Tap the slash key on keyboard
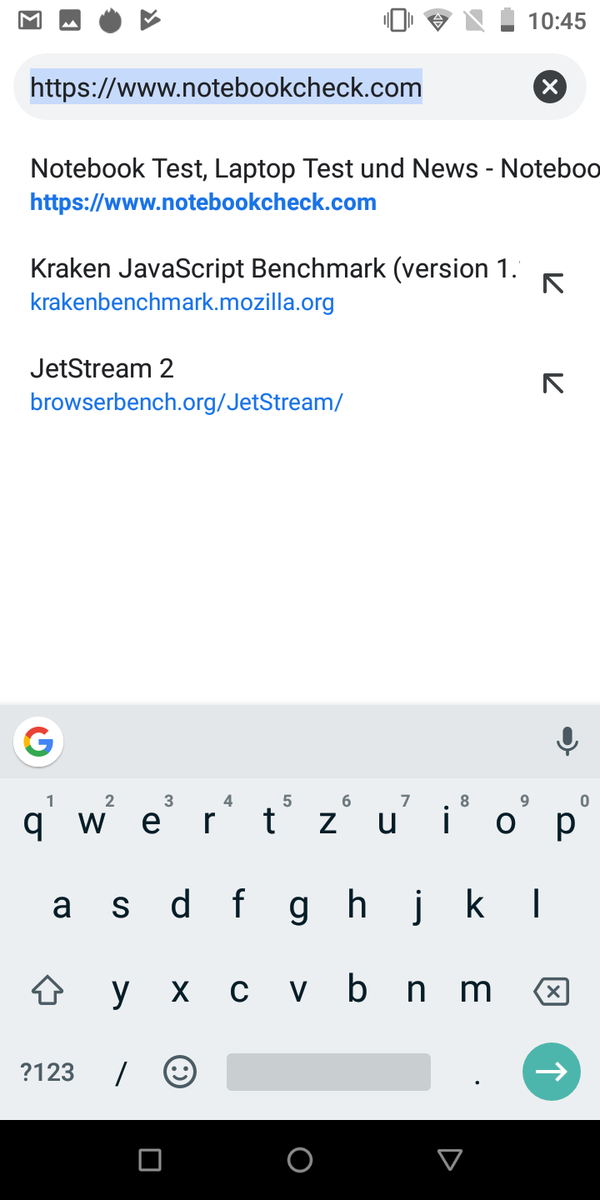 (x=121, y=1072)
